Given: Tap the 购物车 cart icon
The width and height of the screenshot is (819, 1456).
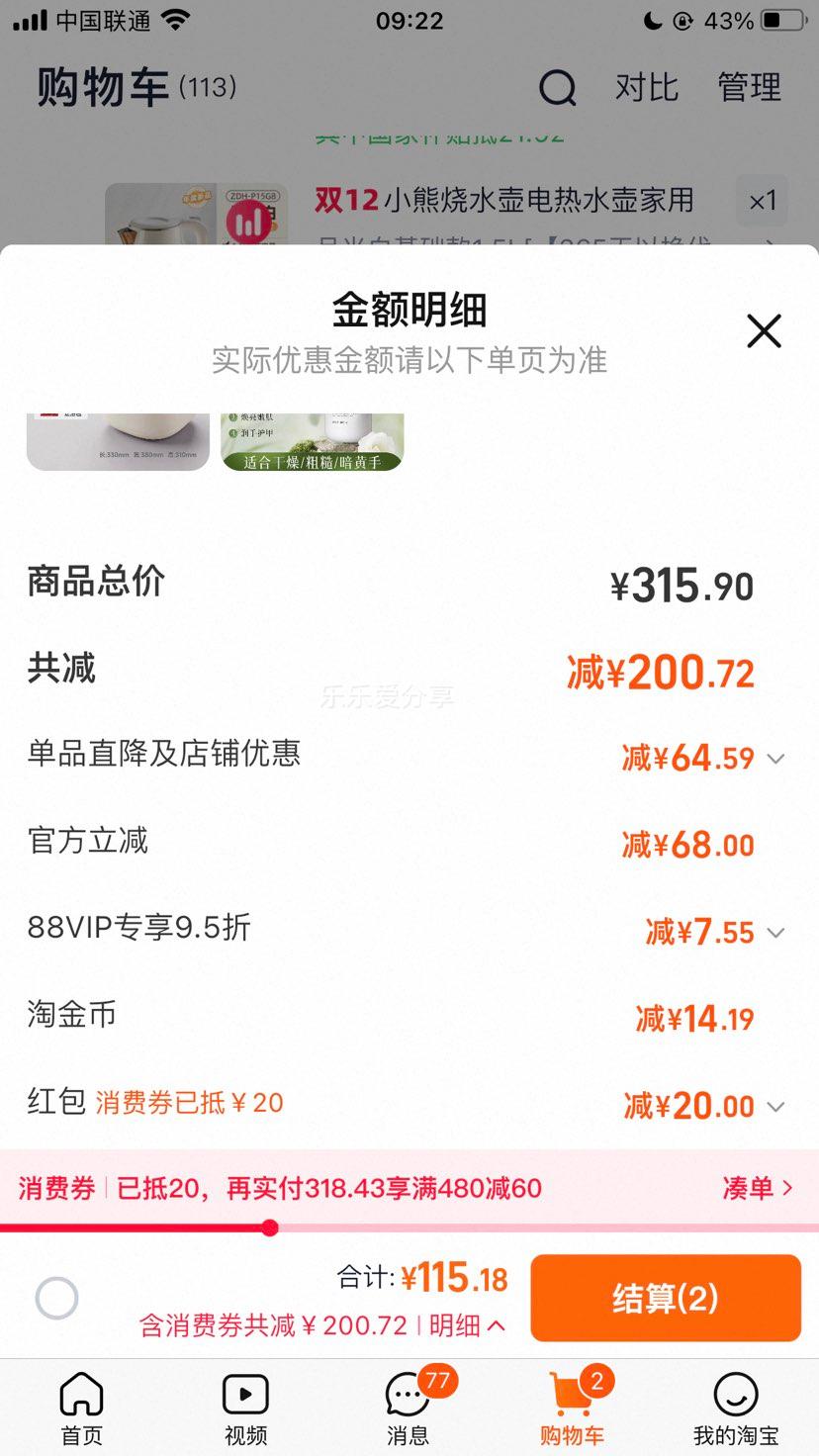Looking at the screenshot, I should (572, 1395).
